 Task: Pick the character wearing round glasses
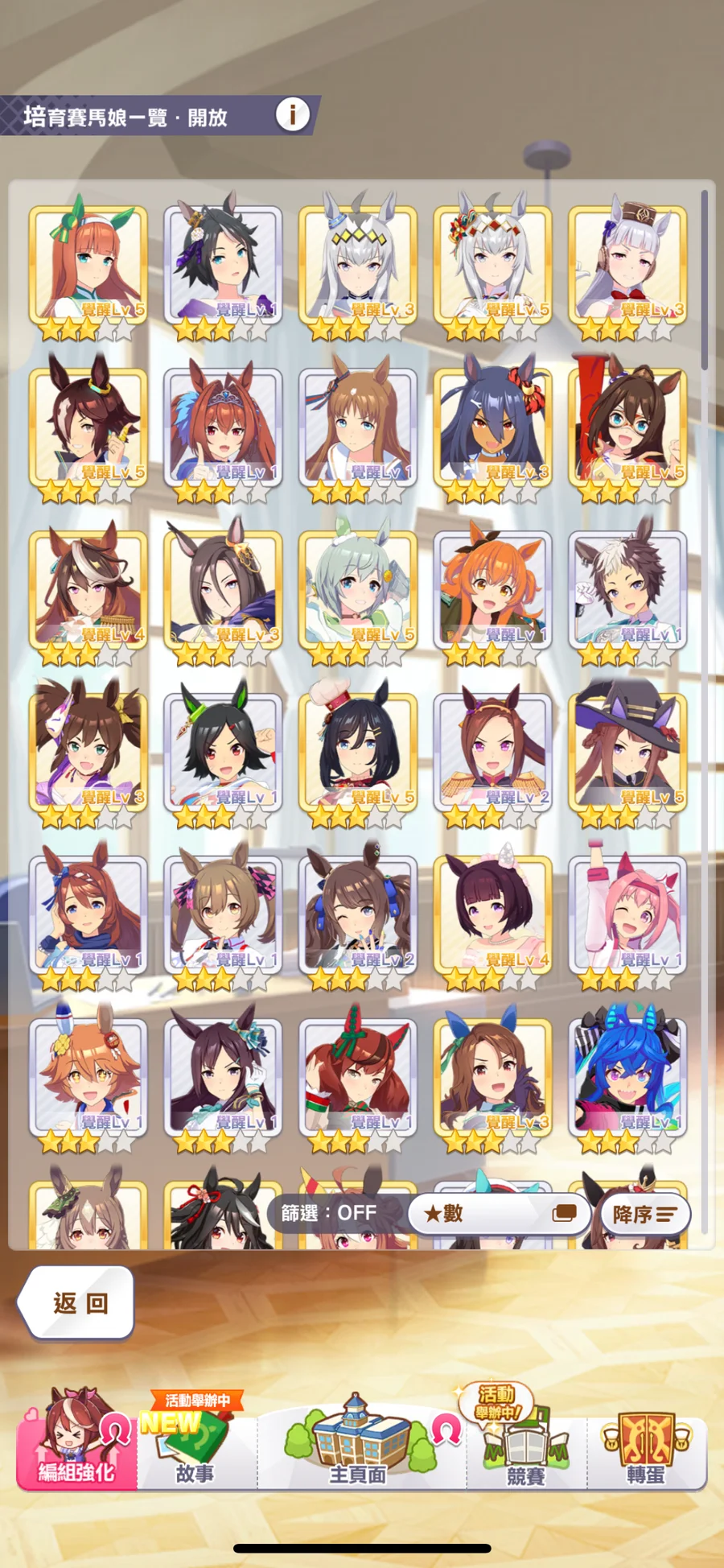coord(627,427)
